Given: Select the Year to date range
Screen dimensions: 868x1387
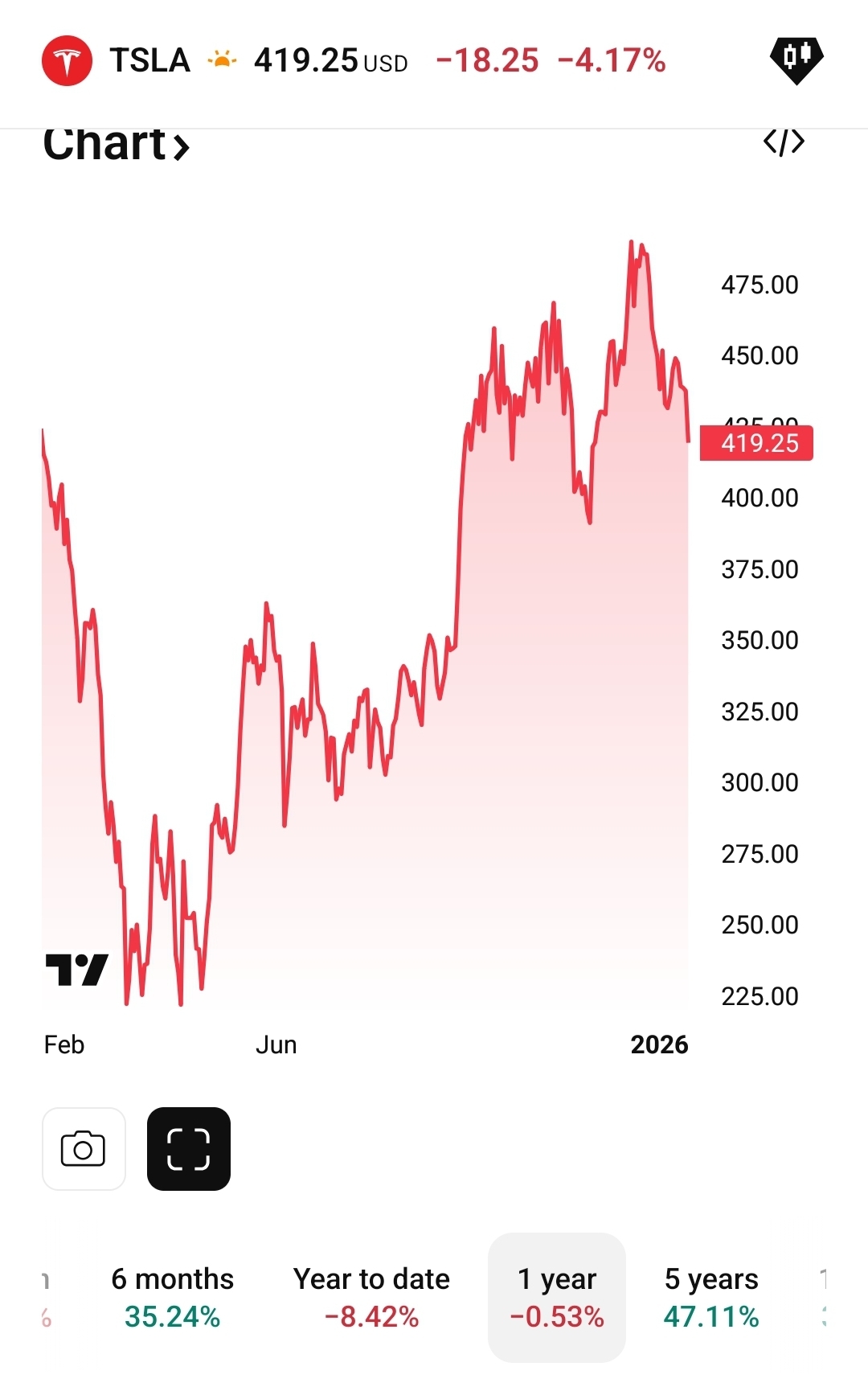Looking at the screenshot, I should (371, 1296).
